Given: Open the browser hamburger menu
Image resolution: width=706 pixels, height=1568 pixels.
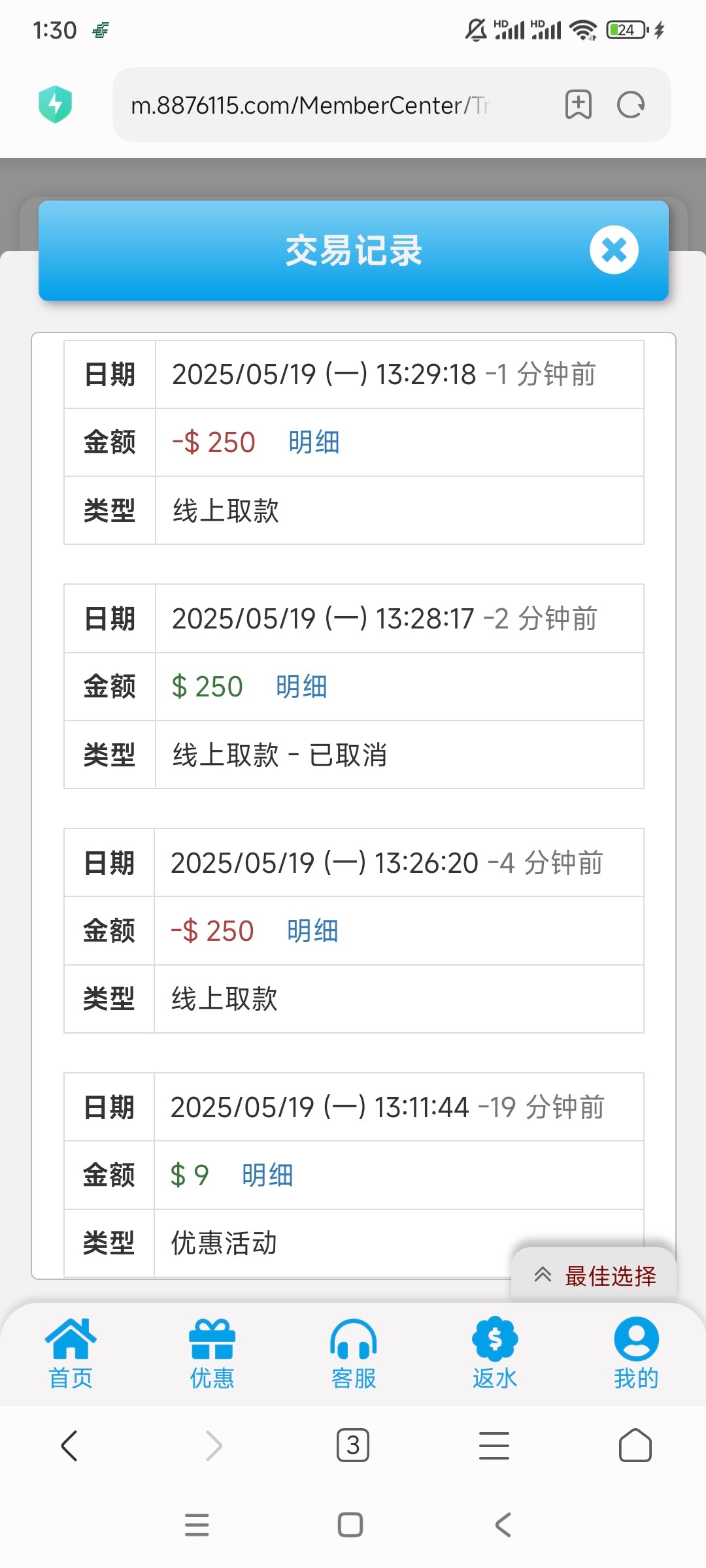Looking at the screenshot, I should (x=494, y=1445).
